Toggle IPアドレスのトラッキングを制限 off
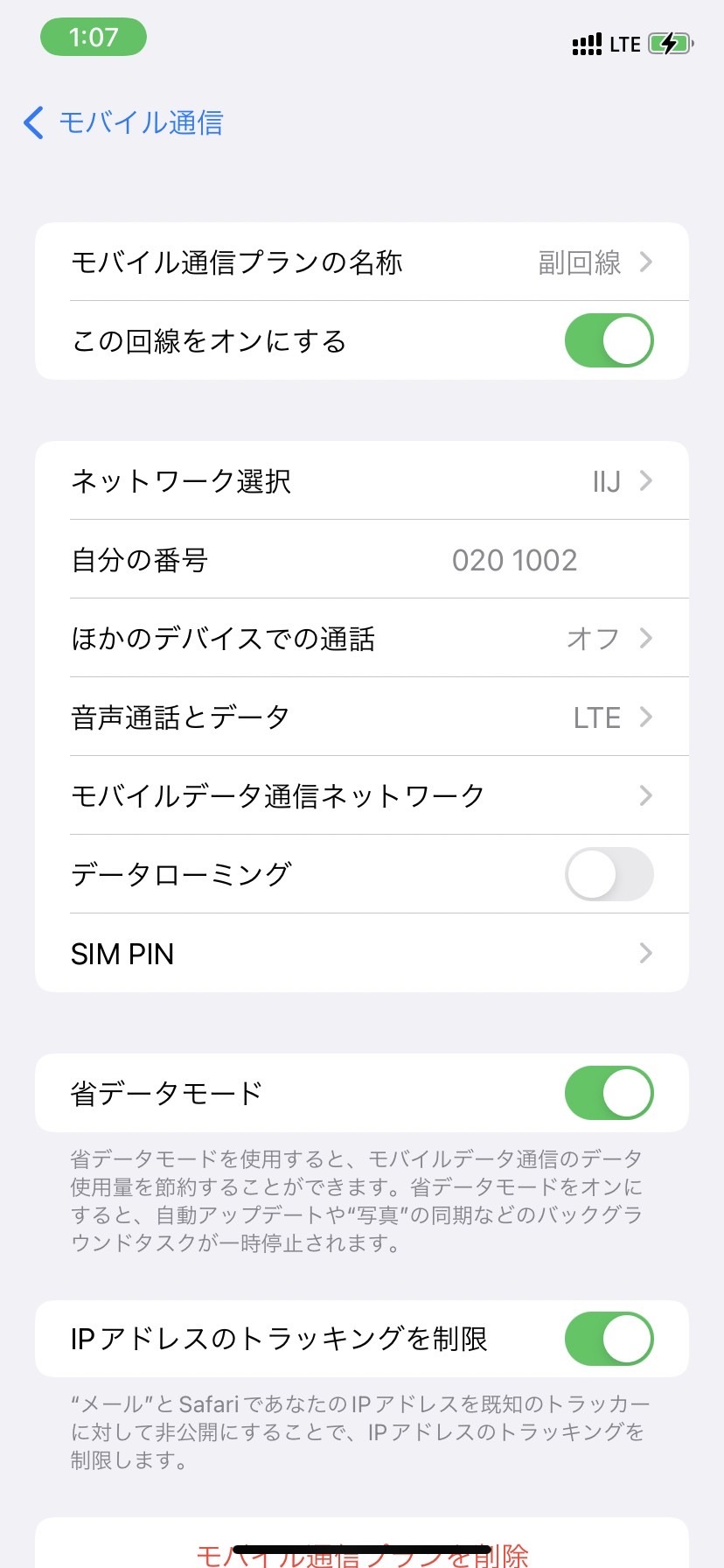This screenshot has width=724, height=1568. (609, 1339)
